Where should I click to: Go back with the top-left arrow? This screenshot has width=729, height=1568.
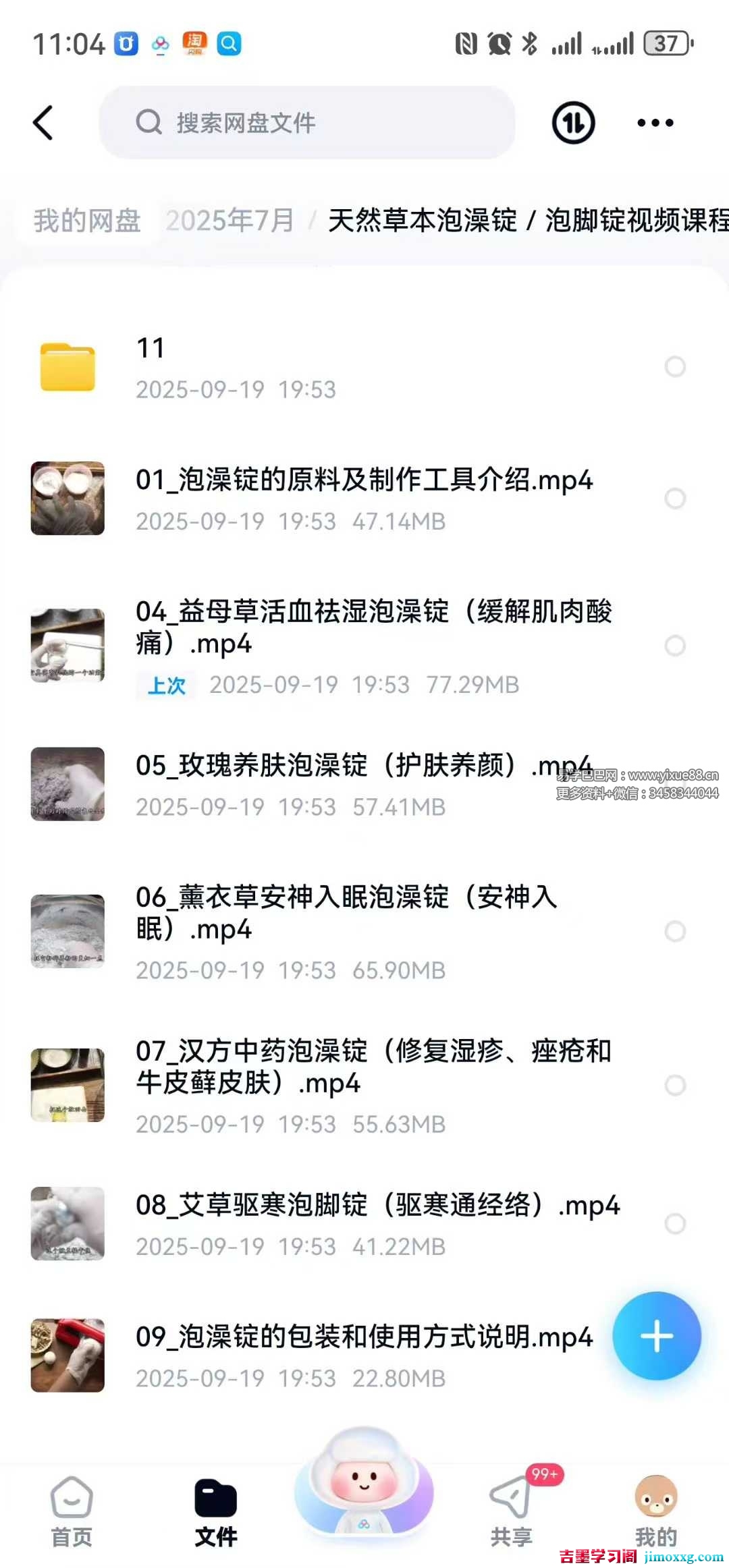click(43, 123)
